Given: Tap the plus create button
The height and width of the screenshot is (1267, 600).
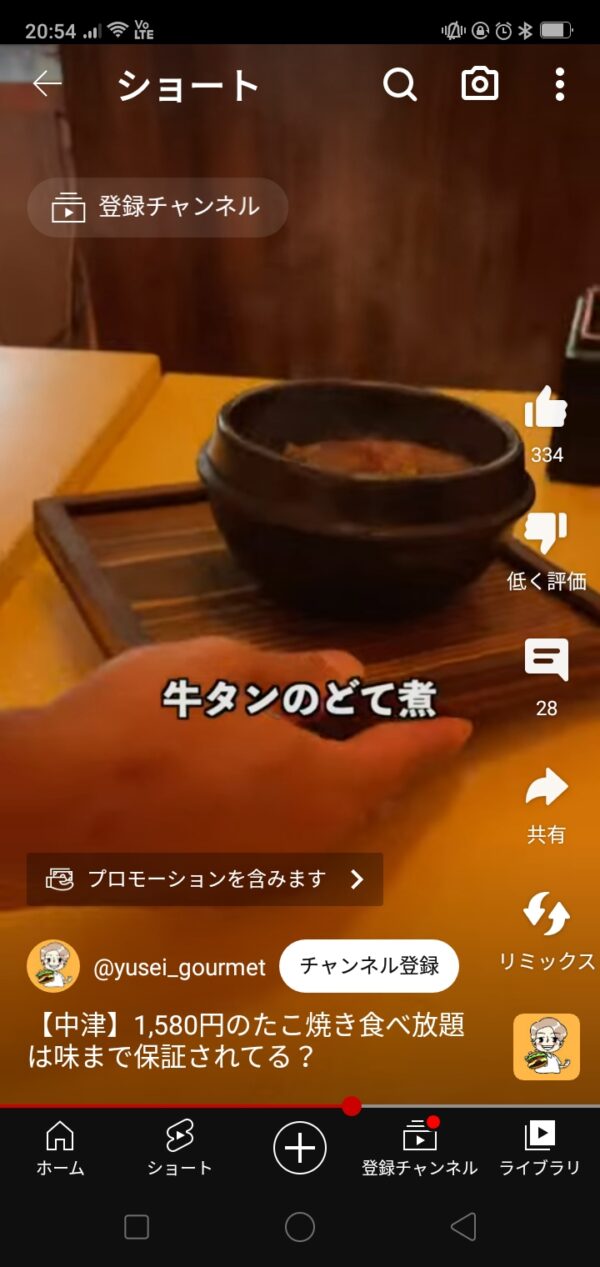Looking at the screenshot, I should (x=300, y=1147).
